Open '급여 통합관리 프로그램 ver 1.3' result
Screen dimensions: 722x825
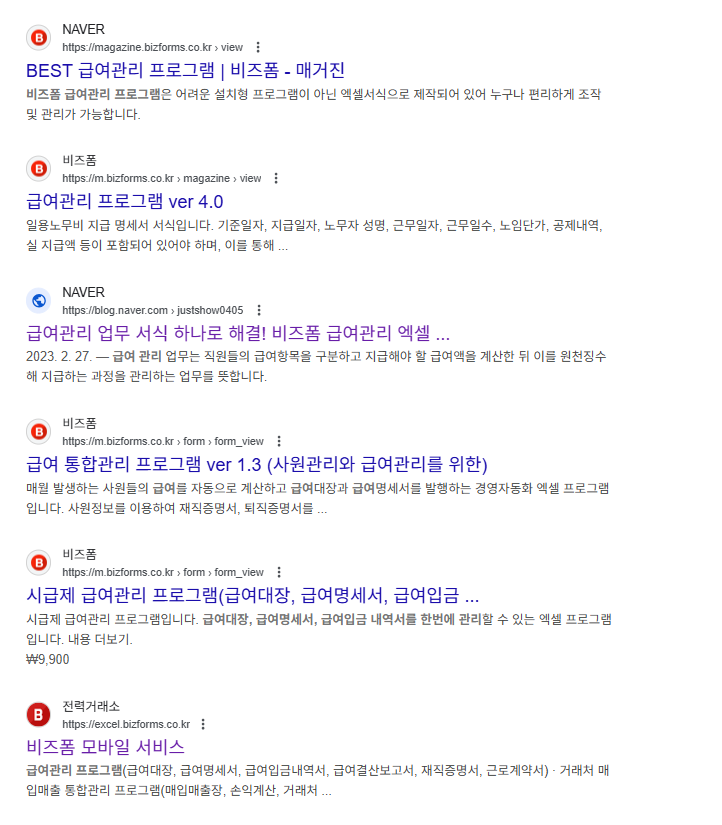point(256,464)
